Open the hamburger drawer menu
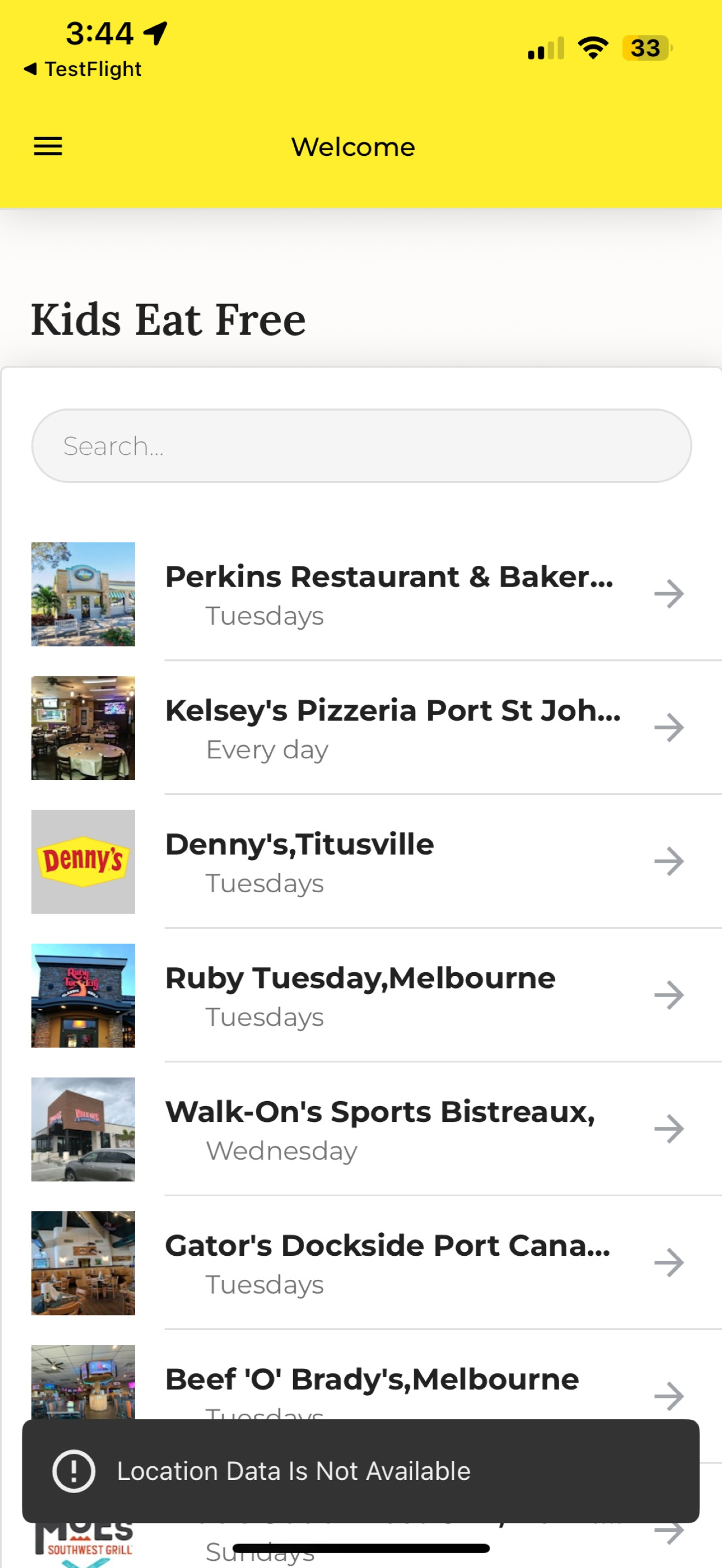Viewport: 722px width, 1568px height. (48, 147)
